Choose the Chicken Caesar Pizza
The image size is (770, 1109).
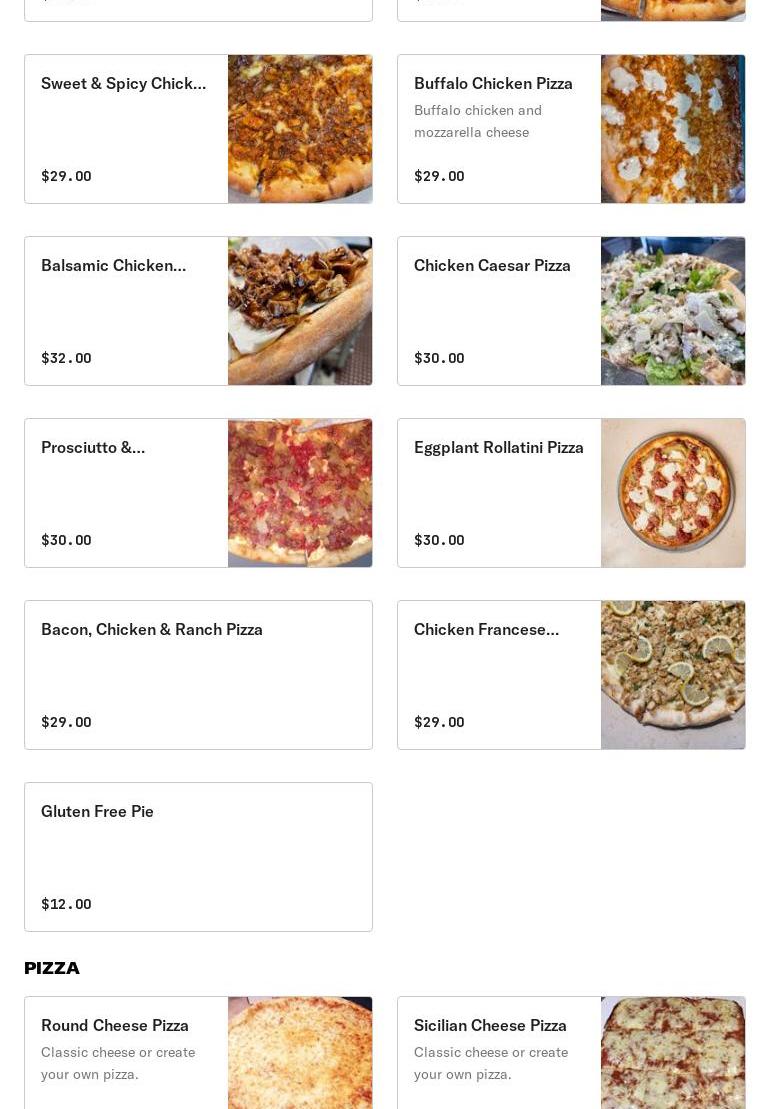point(571,311)
